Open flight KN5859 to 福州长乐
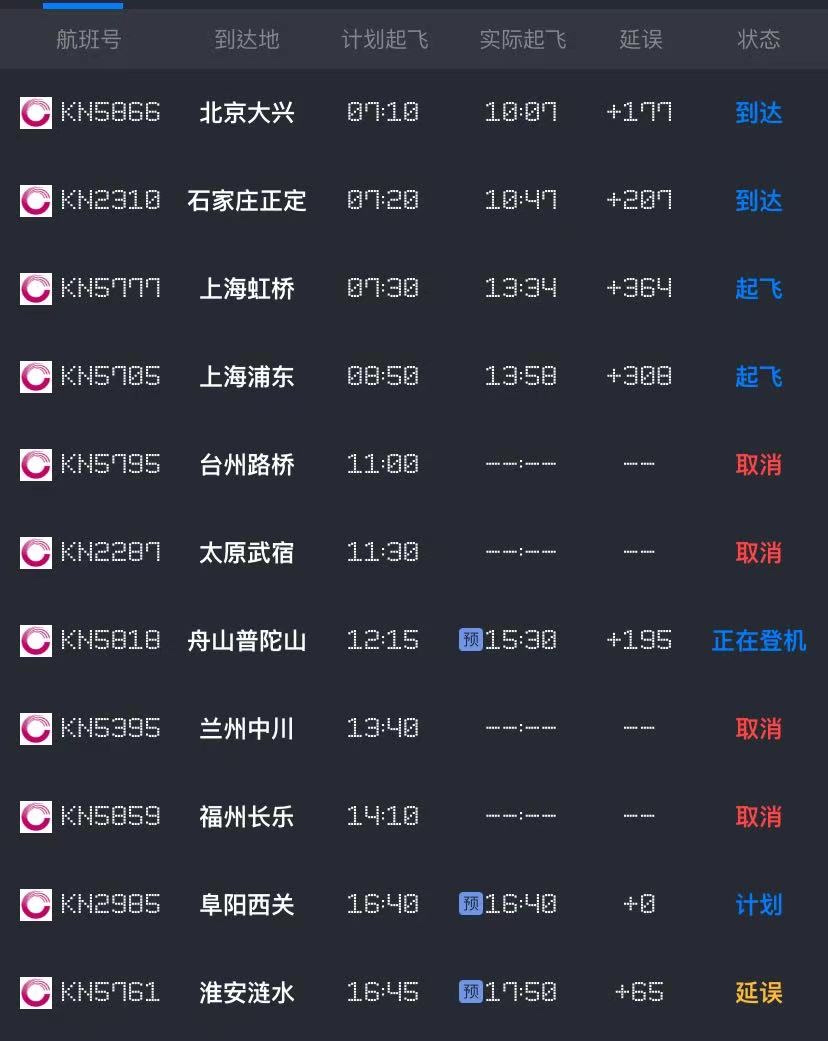Image resolution: width=828 pixels, height=1041 pixels. coord(414,817)
